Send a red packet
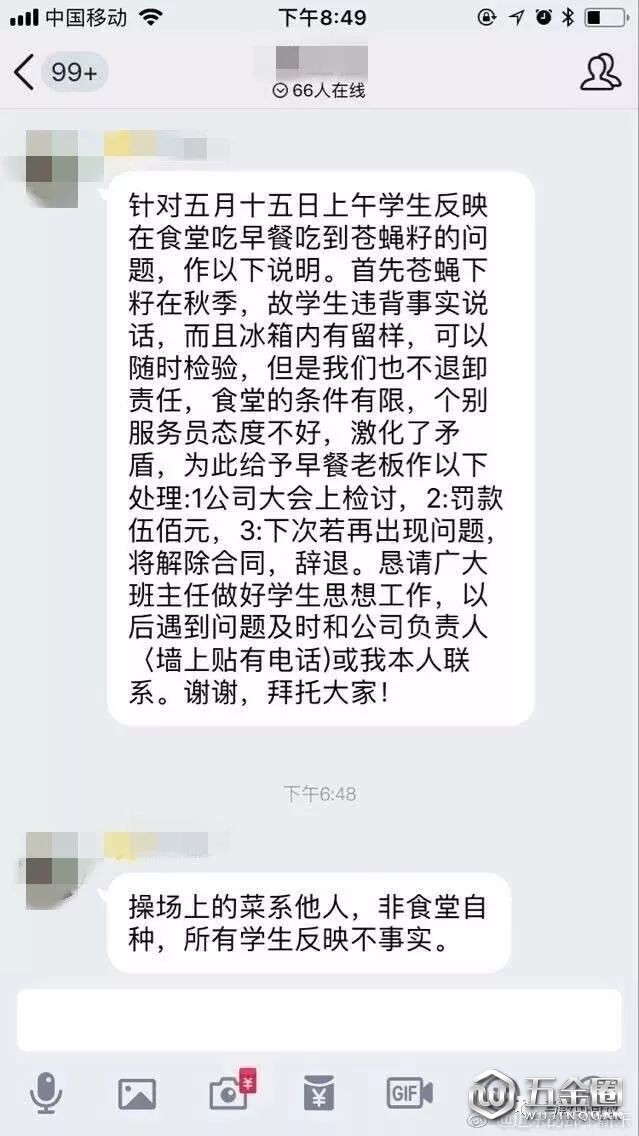Screen dimensions: 639x1136 pos(319,1093)
